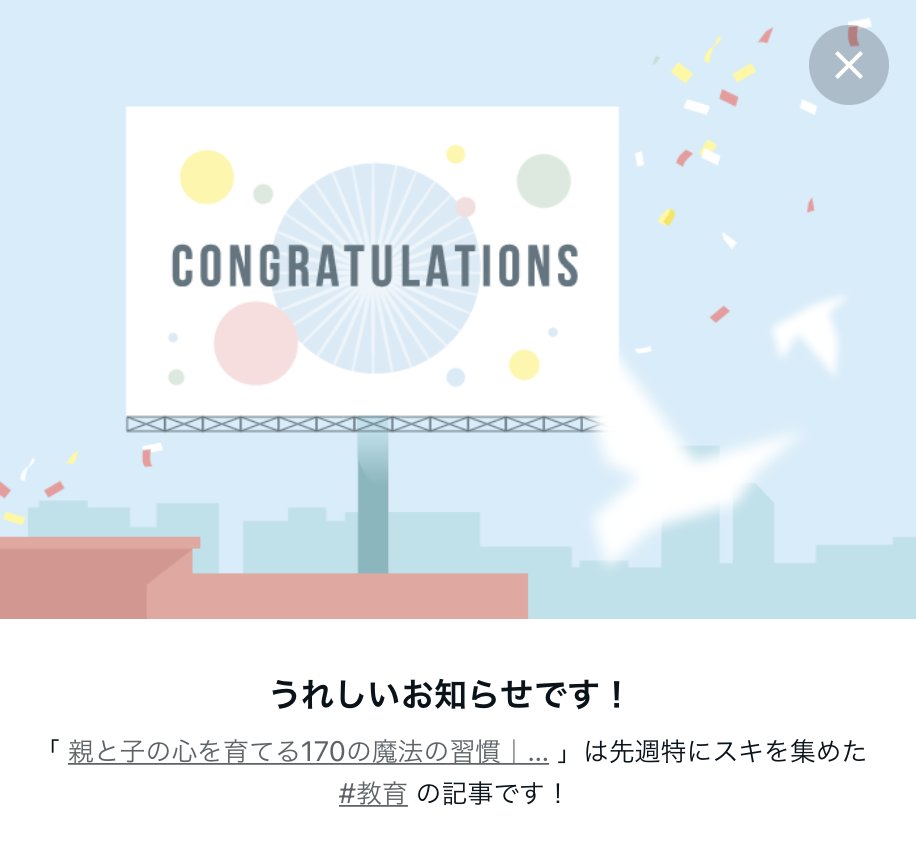Dismiss the congratulations popup
Viewport: 916px width, 842px height.
coord(848,66)
